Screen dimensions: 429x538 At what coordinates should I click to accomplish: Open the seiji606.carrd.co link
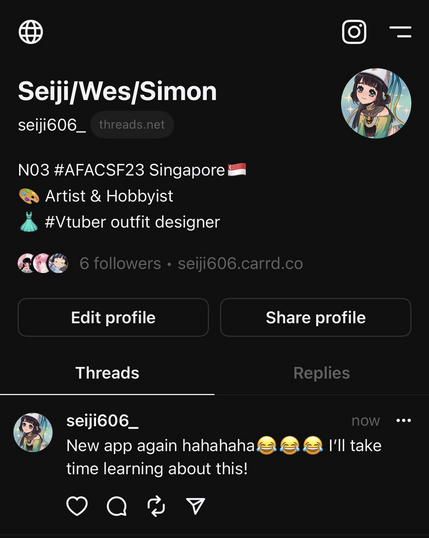[240, 264]
